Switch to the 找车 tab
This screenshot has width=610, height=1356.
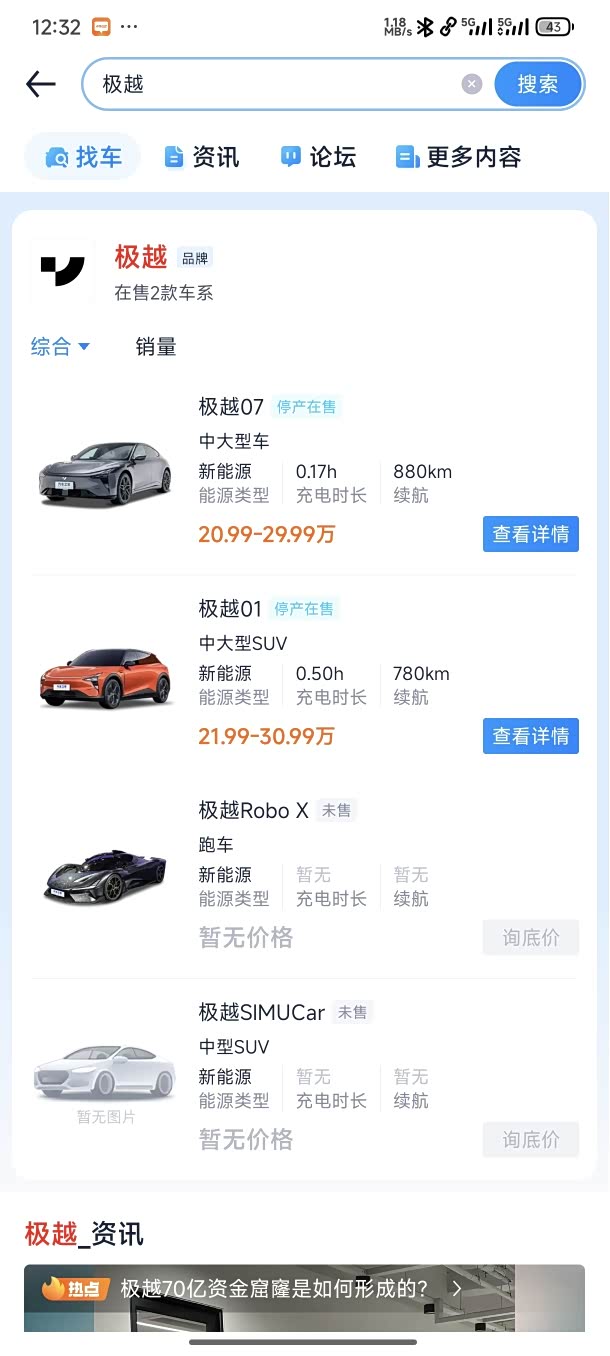[84, 157]
